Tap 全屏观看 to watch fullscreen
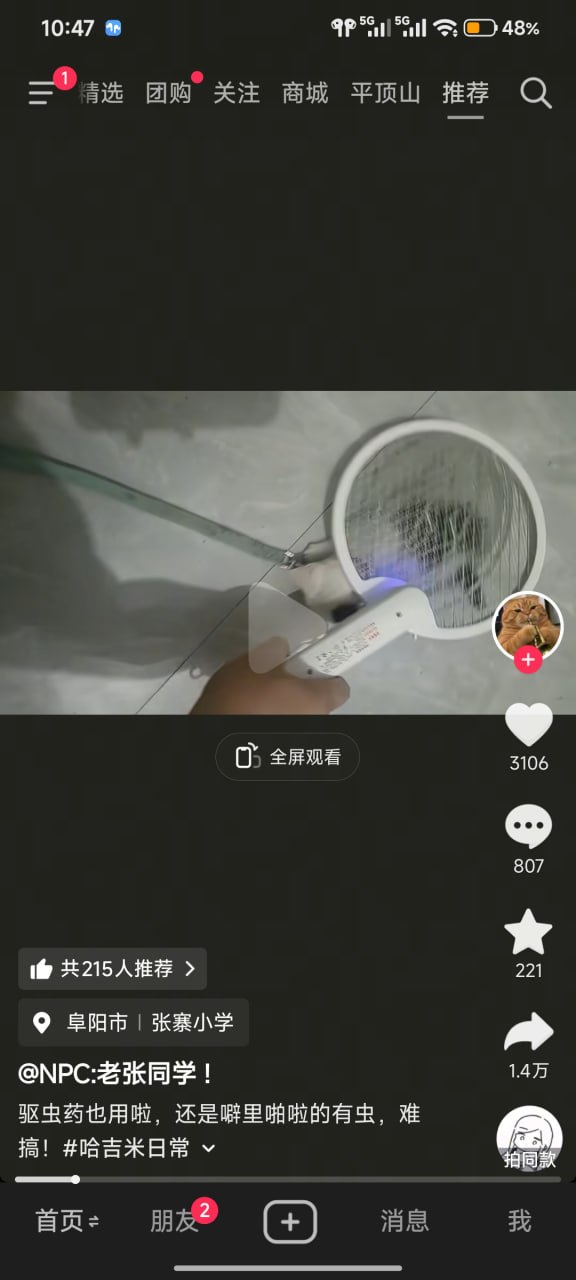The image size is (576, 1280). (288, 757)
